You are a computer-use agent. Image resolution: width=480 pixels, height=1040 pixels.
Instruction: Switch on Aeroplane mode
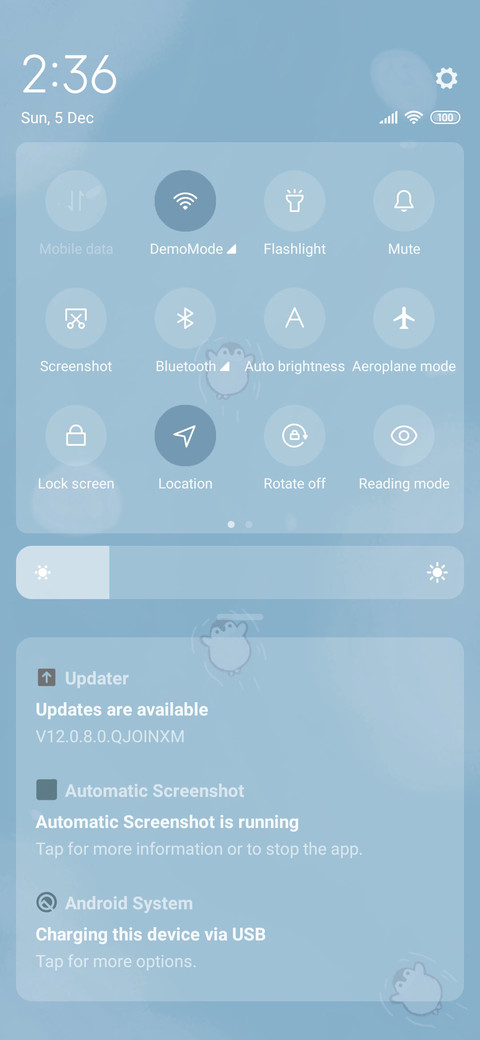point(404,318)
